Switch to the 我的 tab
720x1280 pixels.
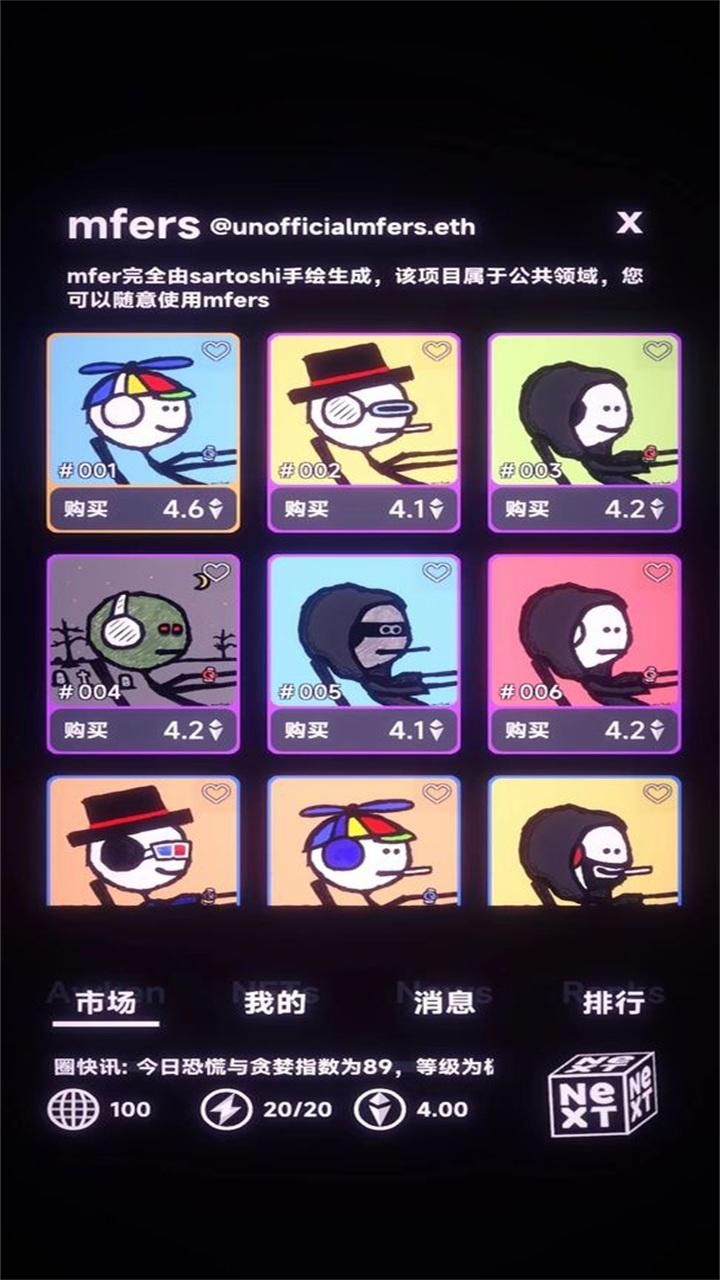click(275, 1002)
